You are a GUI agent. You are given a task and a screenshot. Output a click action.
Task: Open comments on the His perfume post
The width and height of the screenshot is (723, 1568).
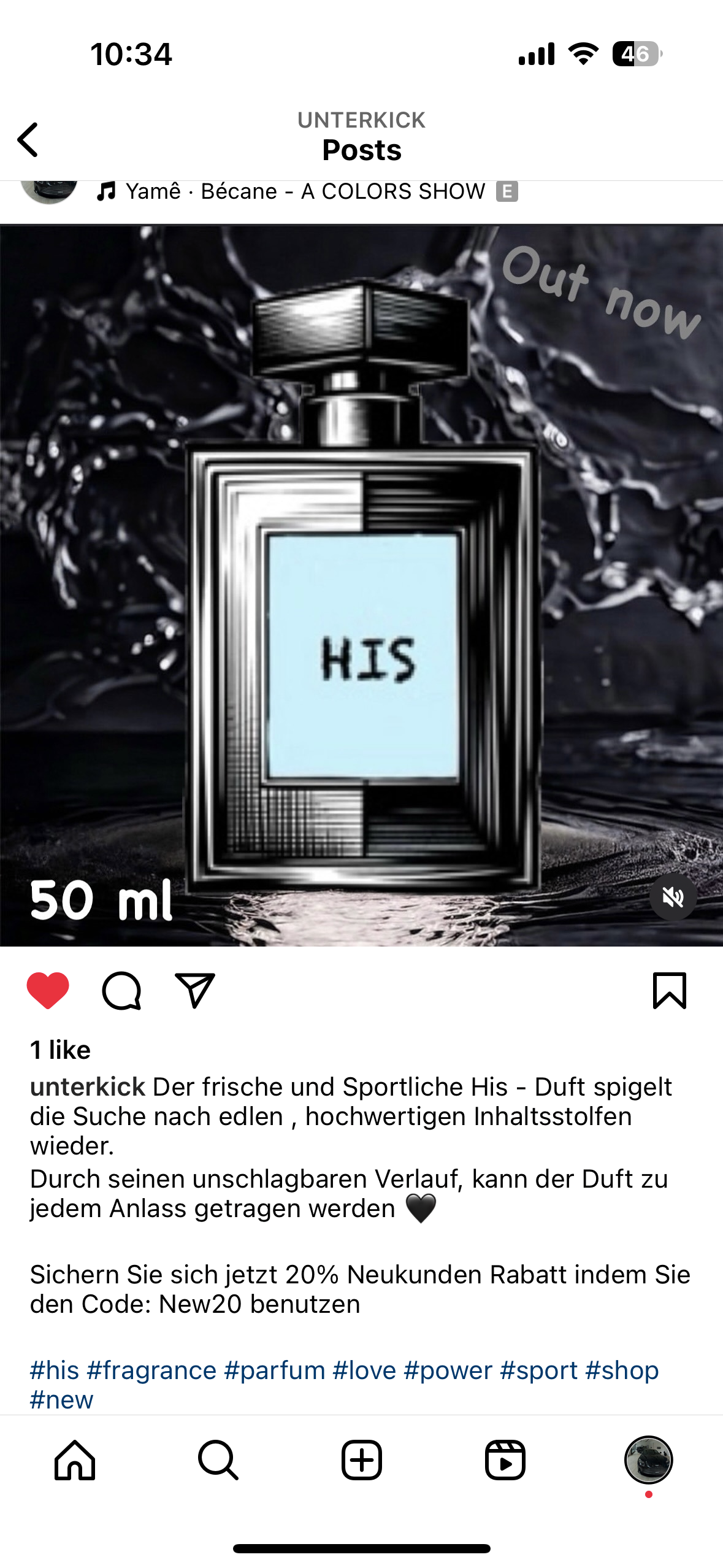[x=121, y=990]
